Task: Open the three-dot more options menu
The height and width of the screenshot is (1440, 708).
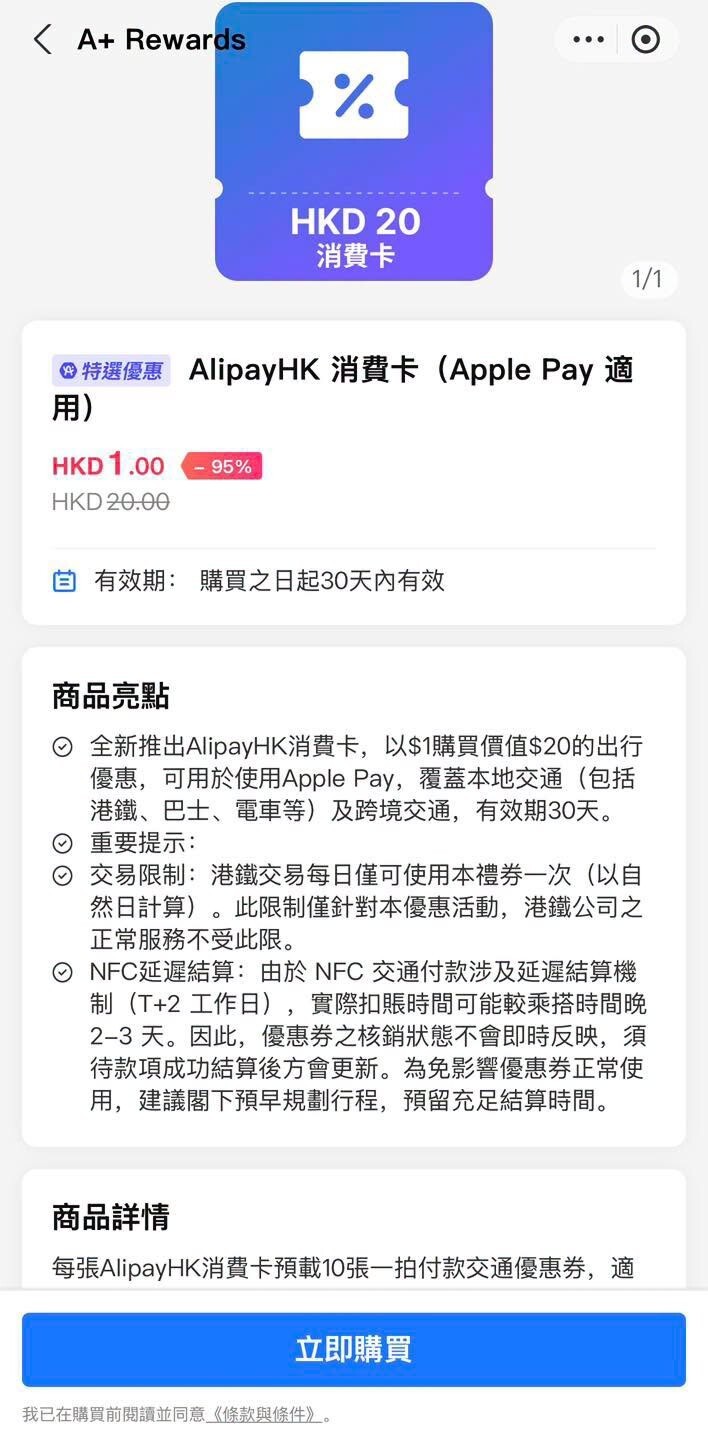Action: tap(588, 40)
